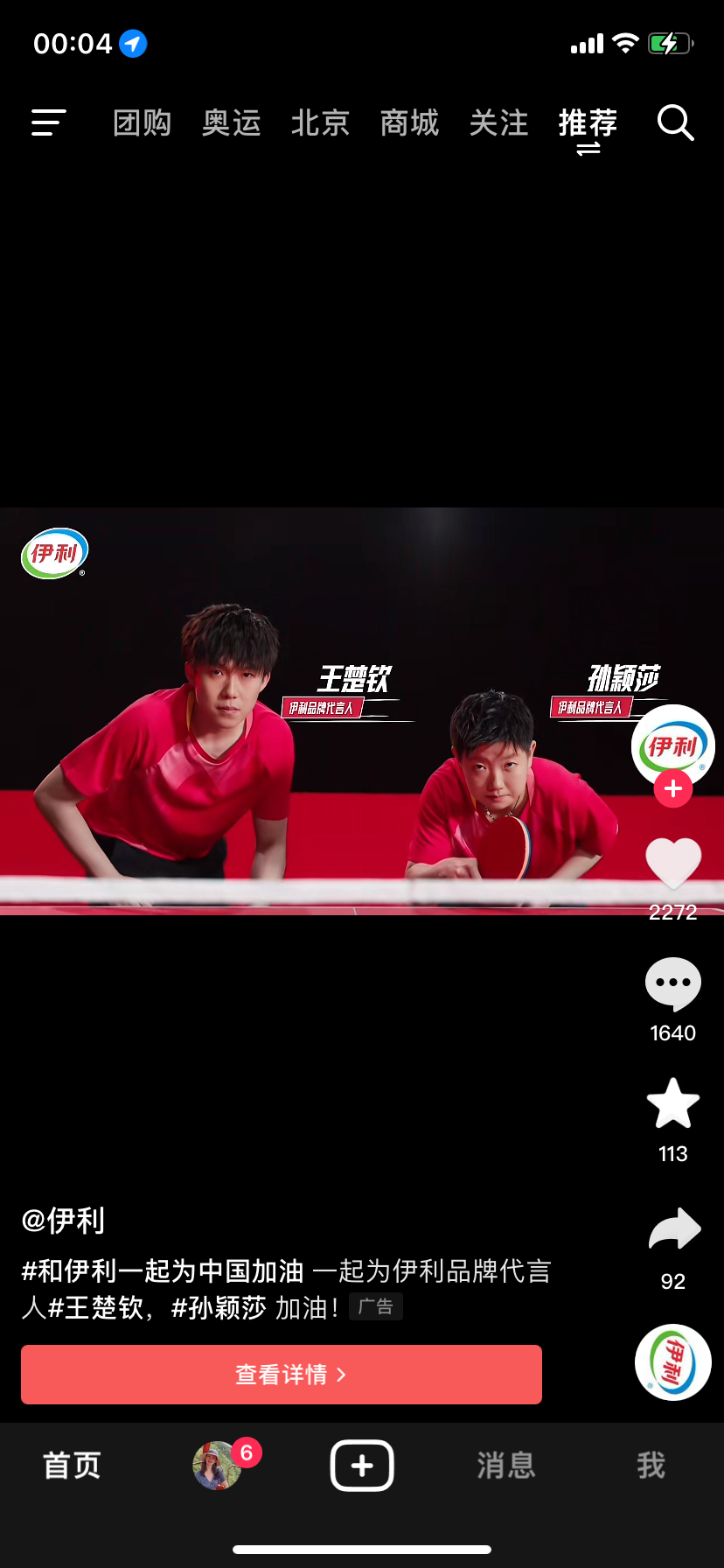Tap the 查看详情 button
The height and width of the screenshot is (1568, 724).
282,1374
